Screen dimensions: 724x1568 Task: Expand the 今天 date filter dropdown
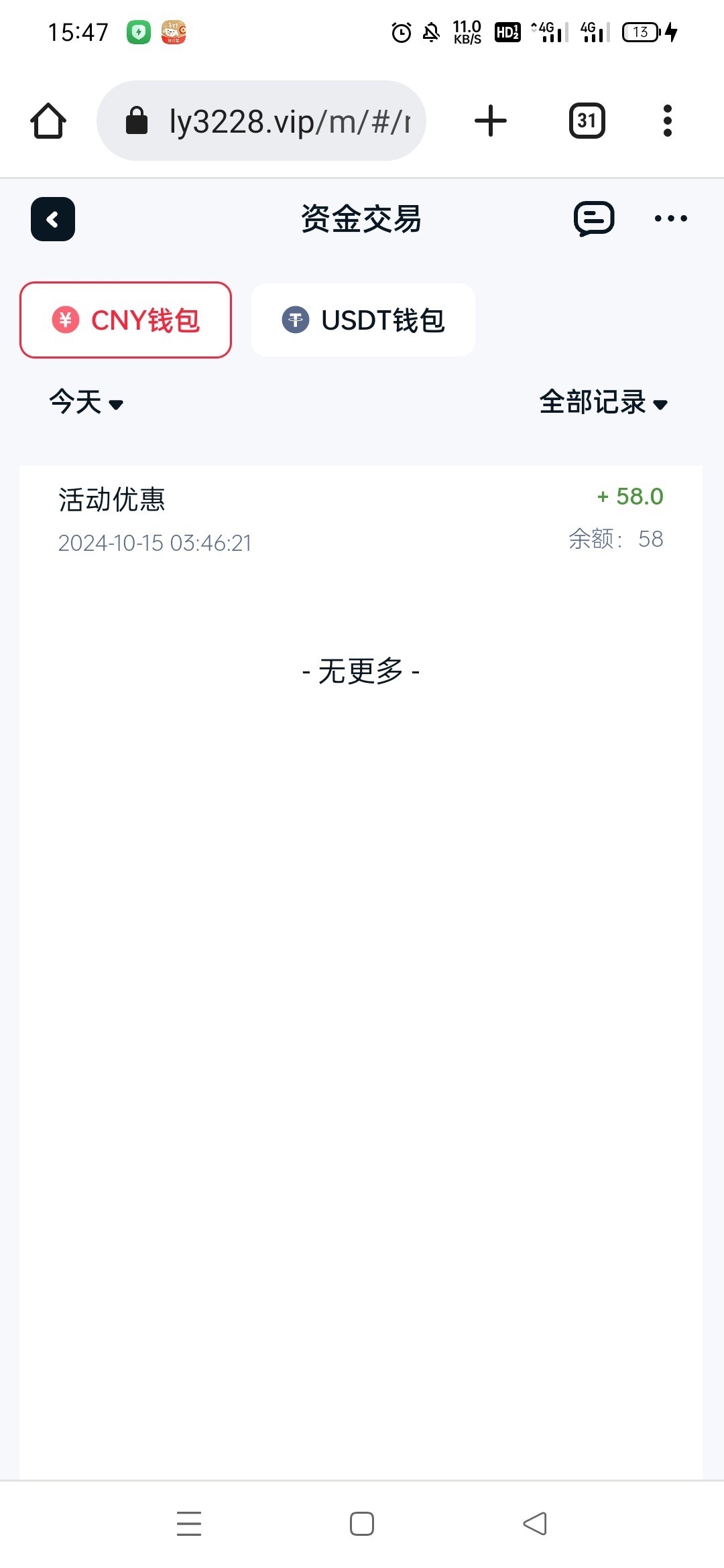coord(87,403)
